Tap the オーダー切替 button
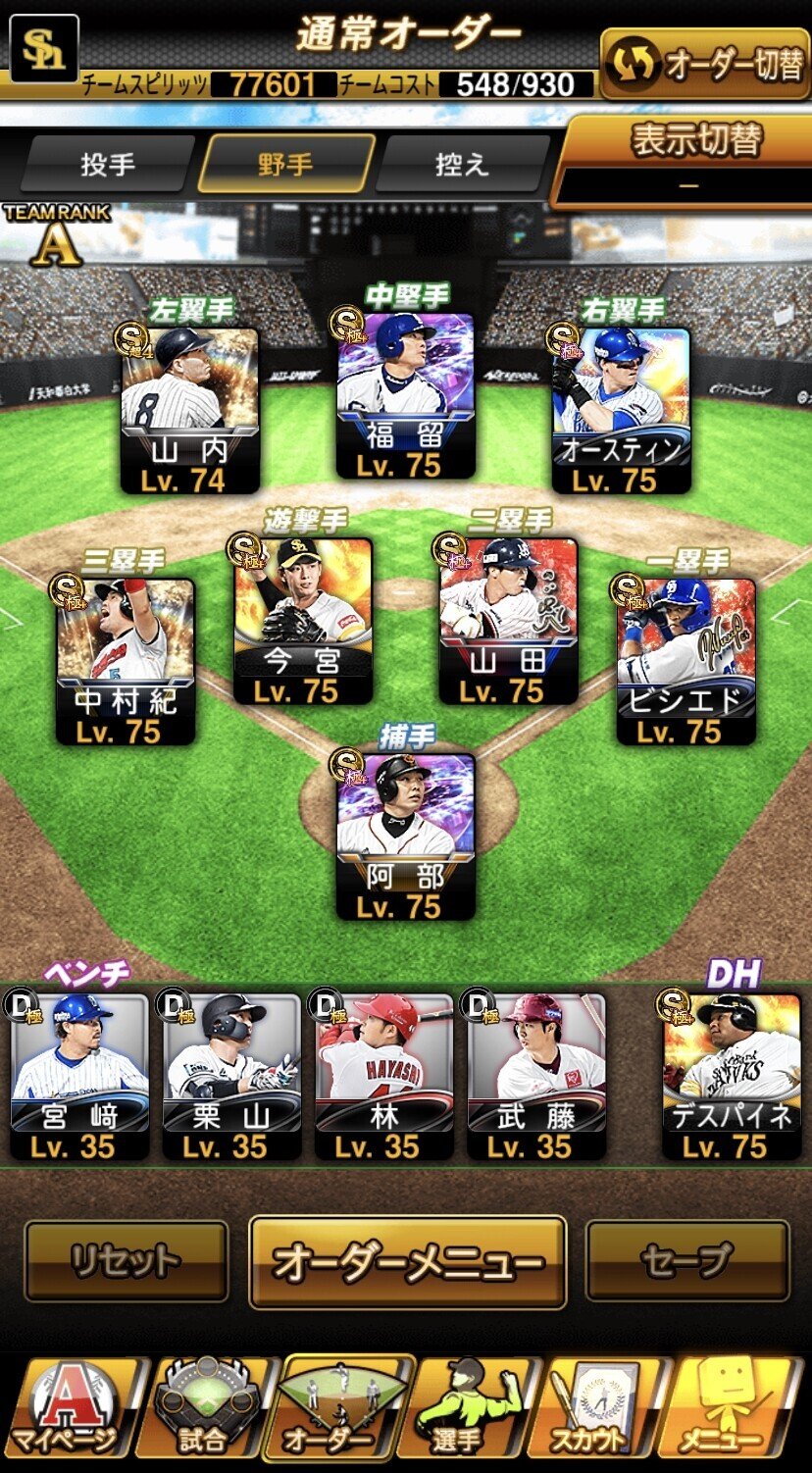Screen dimensions: 812x1473 704,64
